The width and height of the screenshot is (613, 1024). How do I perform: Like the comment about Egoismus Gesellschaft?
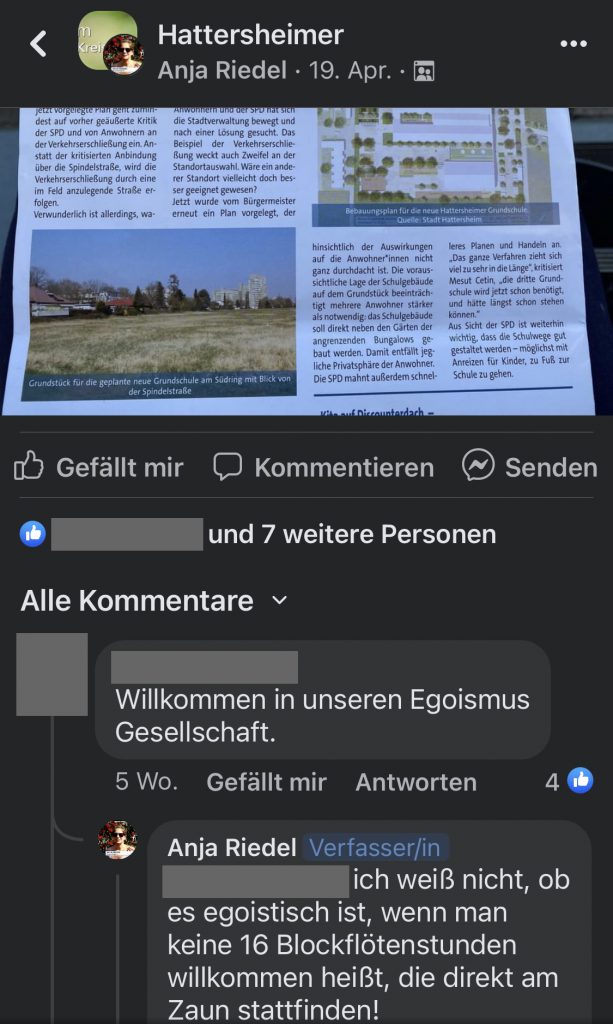tap(266, 782)
